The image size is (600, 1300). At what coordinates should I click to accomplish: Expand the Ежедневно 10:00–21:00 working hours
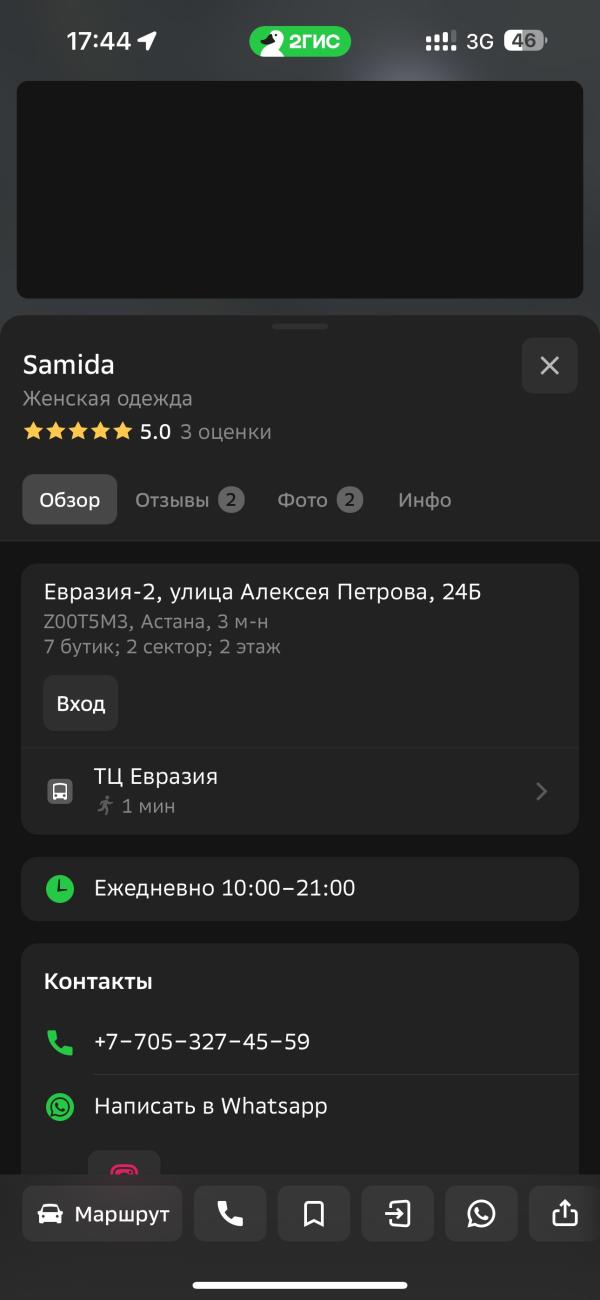[300, 888]
